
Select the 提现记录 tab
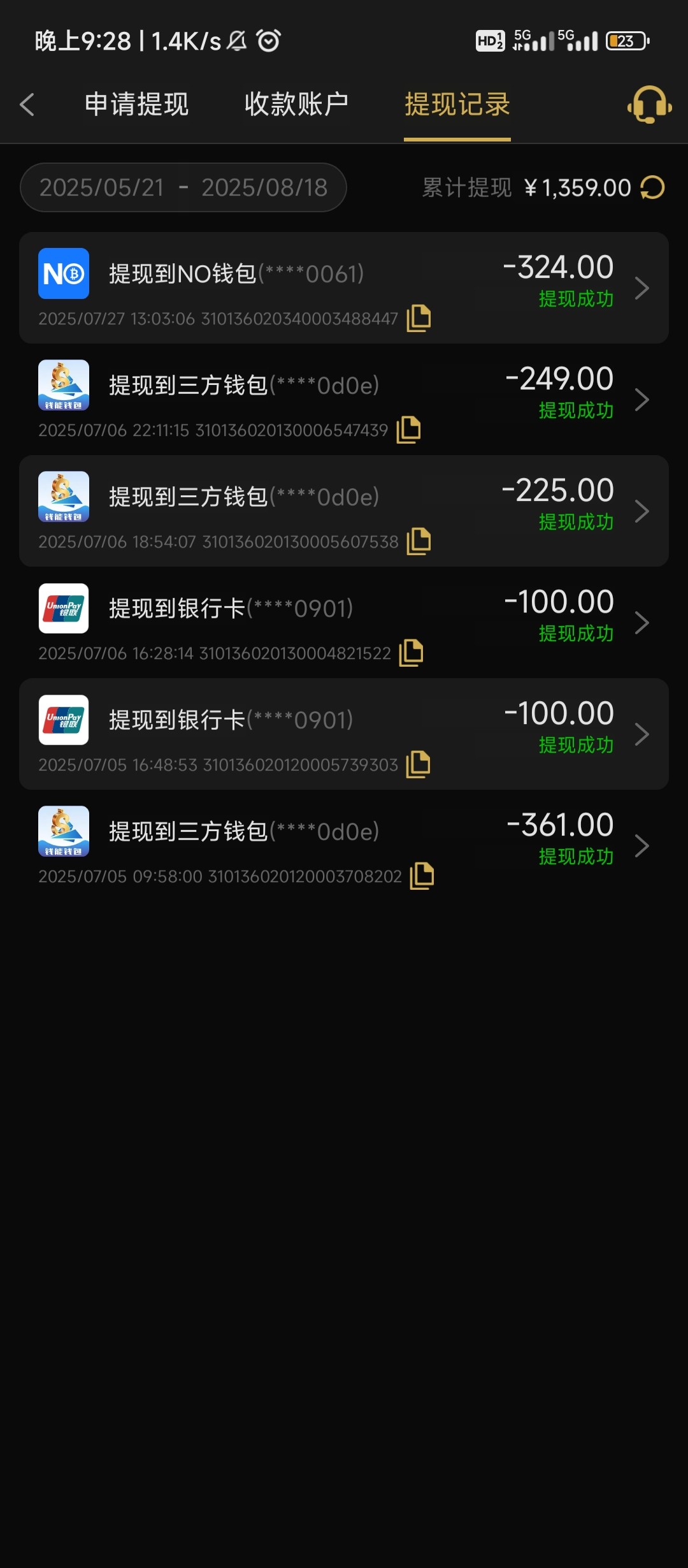(457, 105)
